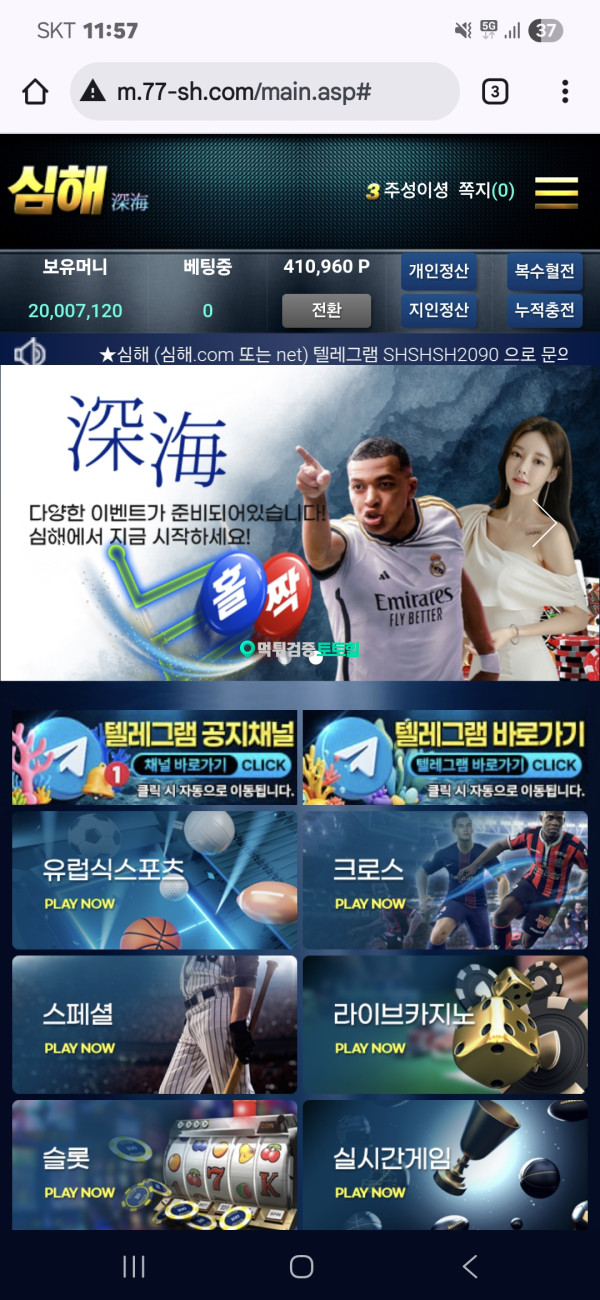The image size is (600, 1300).
Task: Tap the 전환 points convert button
Action: [326, 310]
